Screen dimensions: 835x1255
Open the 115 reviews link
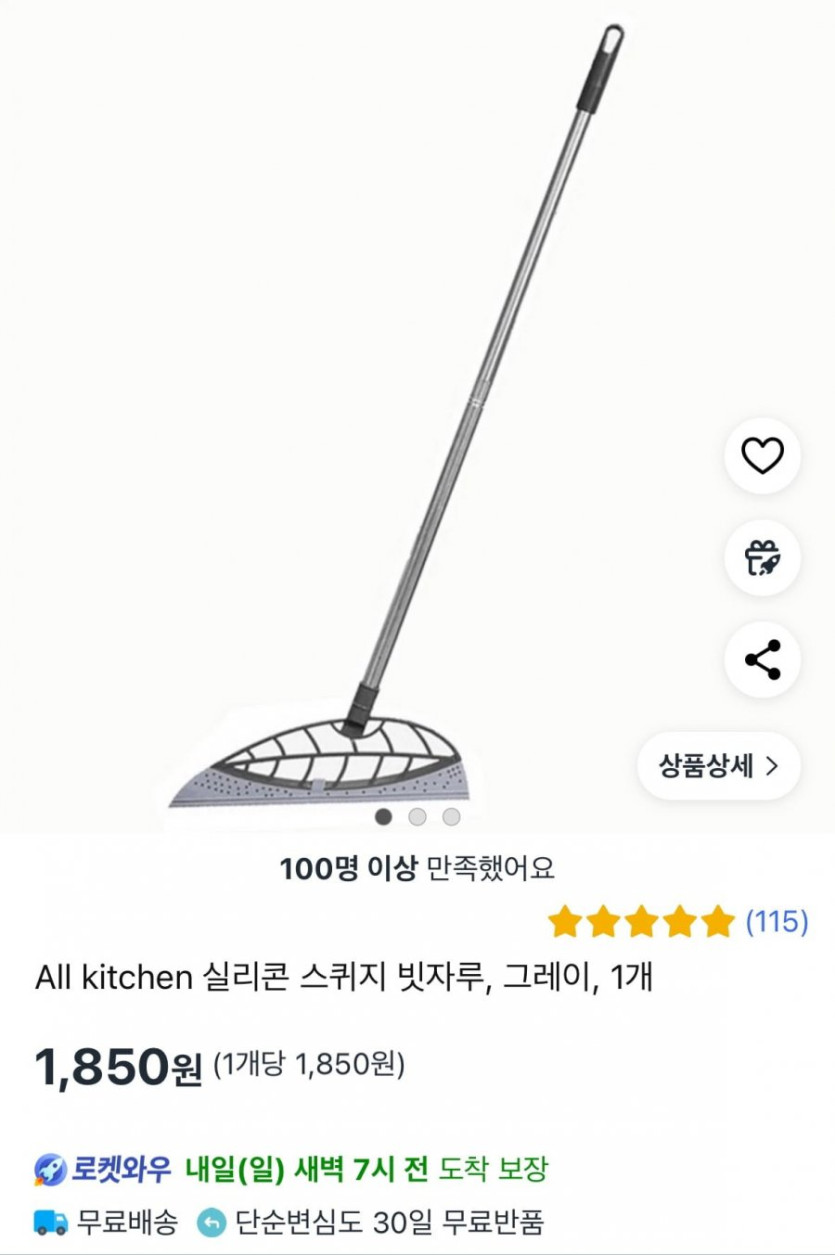point(777,922)
